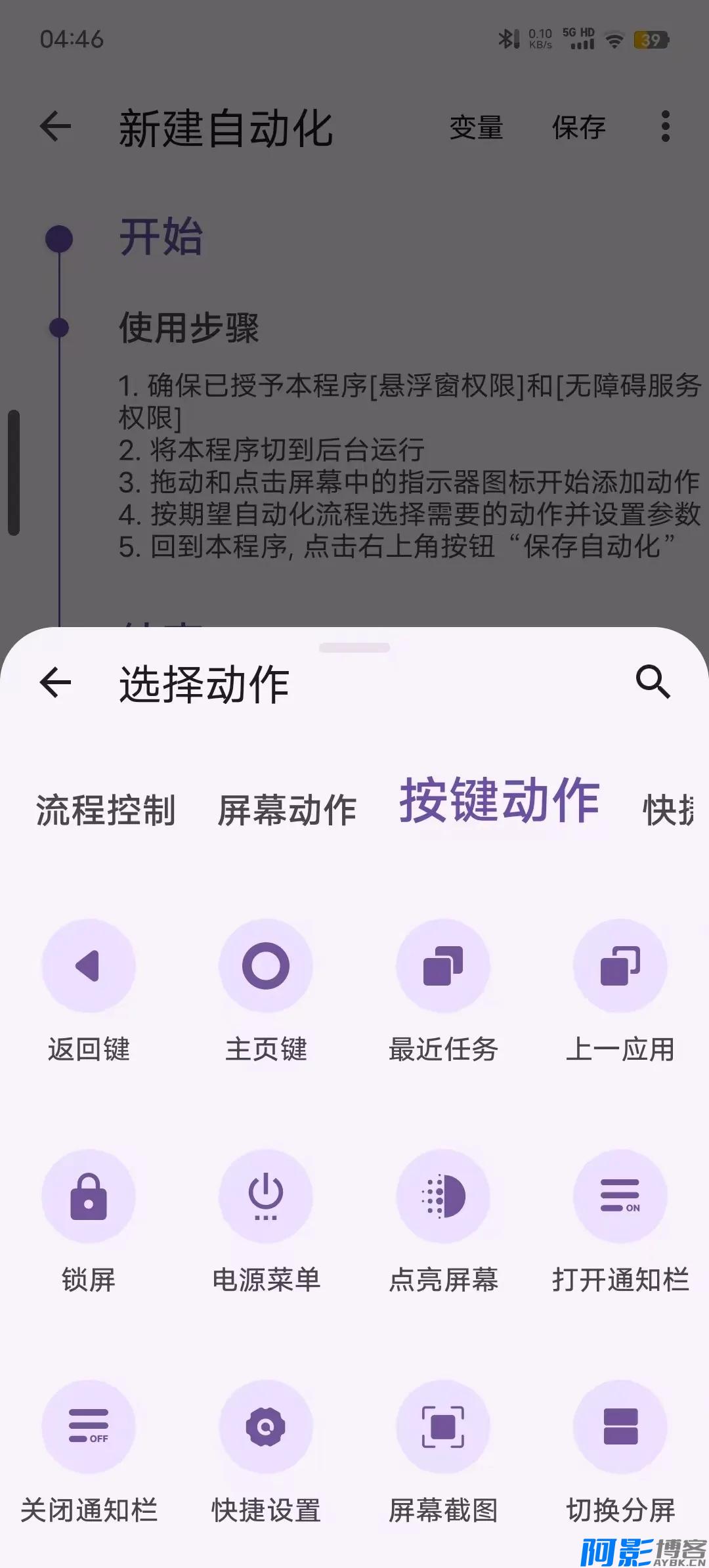The image size is (709, 1568).
Task: Choose the 关闭通知栏 action
Action: (x=89, y=1427)
